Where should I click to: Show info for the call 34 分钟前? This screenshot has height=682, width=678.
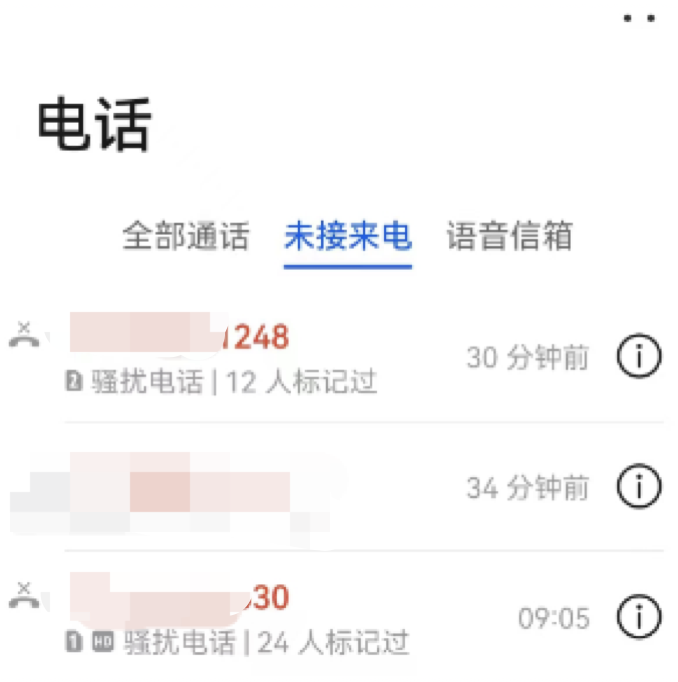[x=639, y=488]
